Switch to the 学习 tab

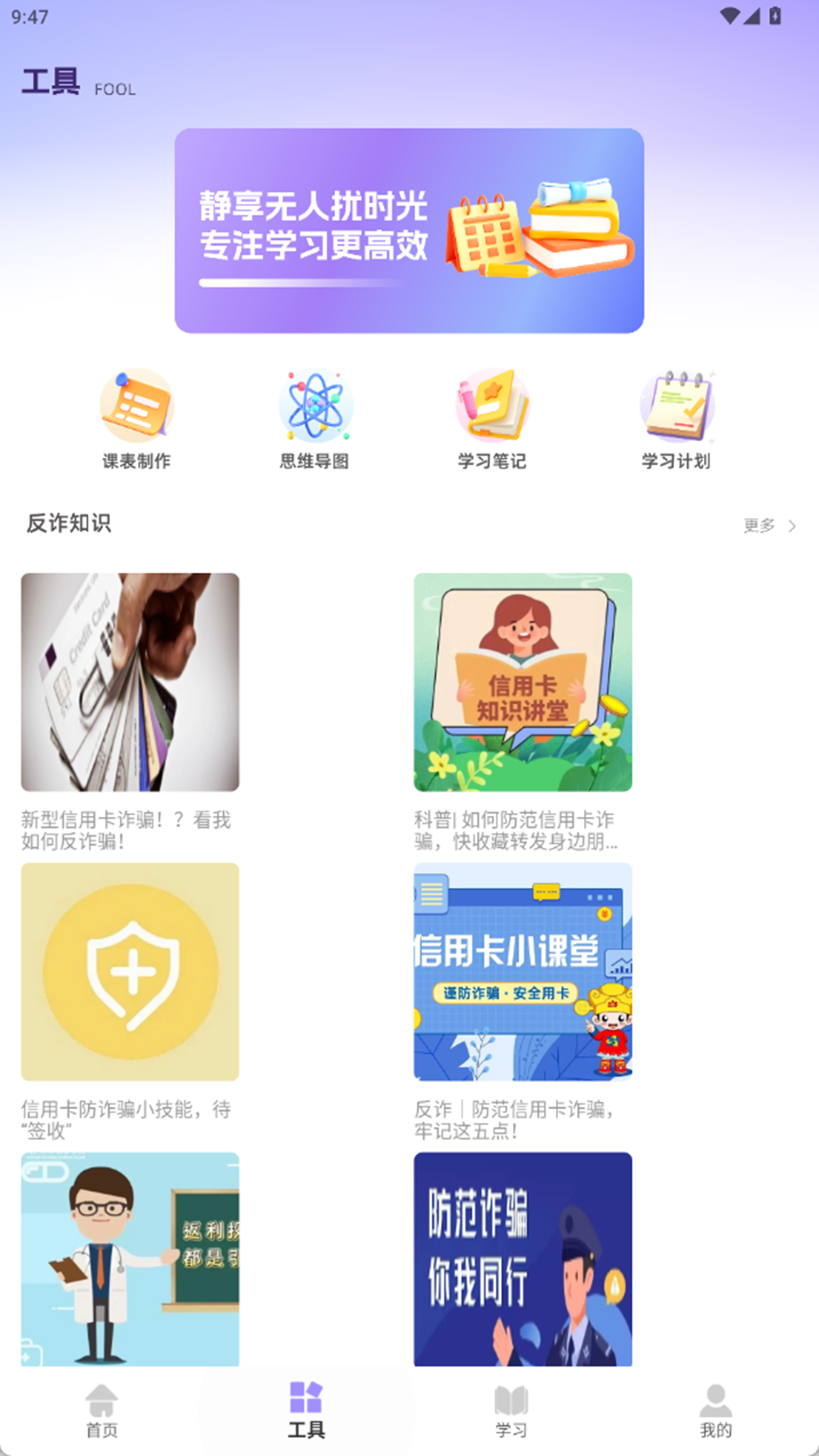click(511, 1418)
